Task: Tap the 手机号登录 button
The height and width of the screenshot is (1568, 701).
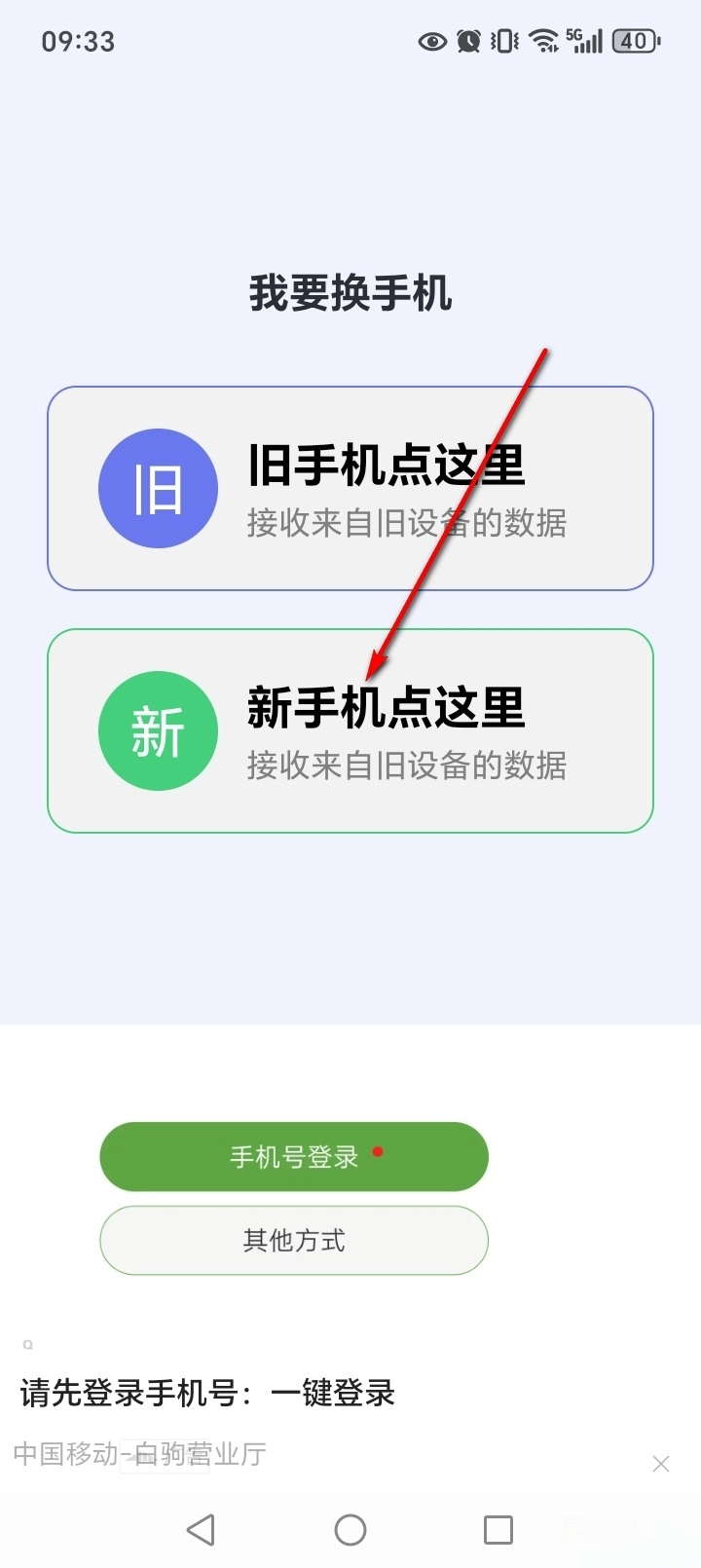Action: pos(293,1157)
